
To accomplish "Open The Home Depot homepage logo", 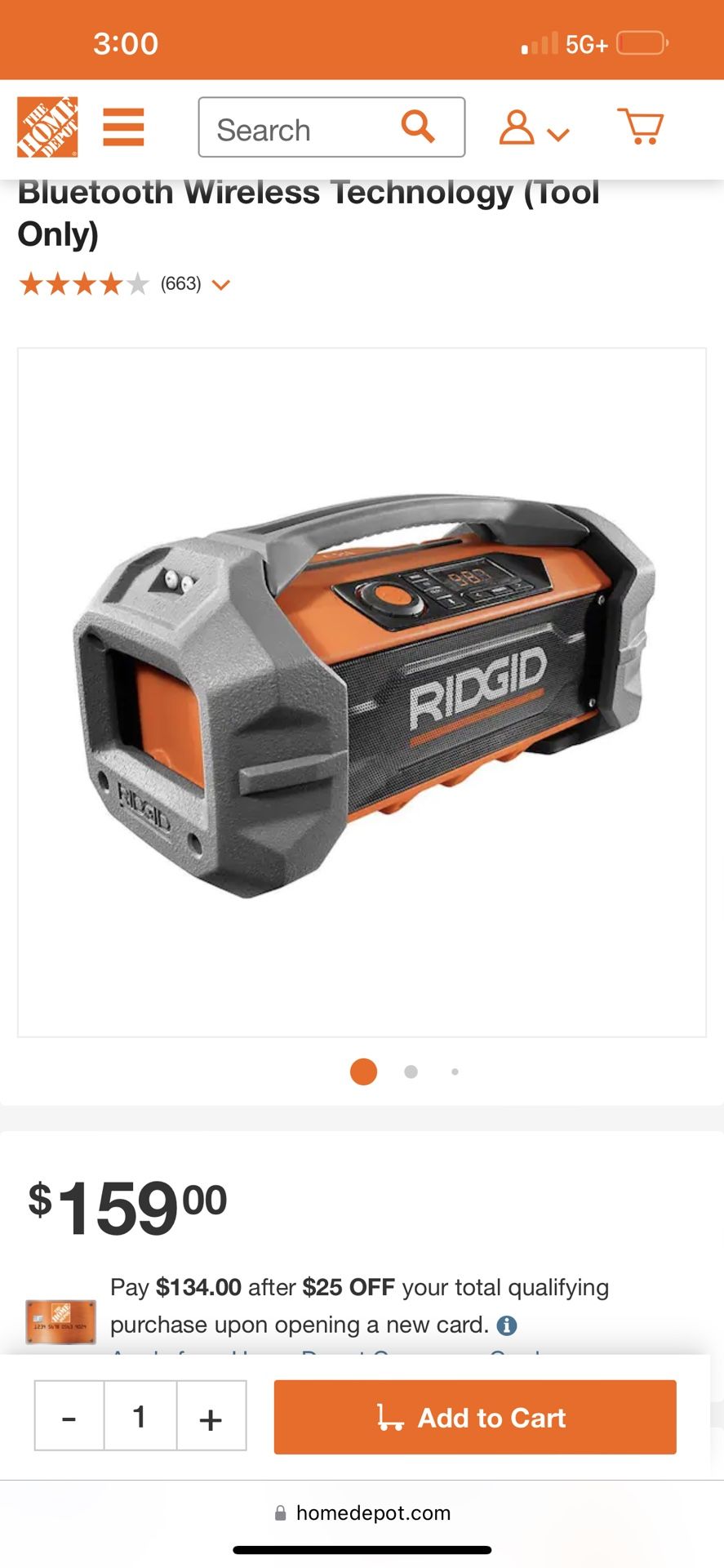I will tap(47, 127).
